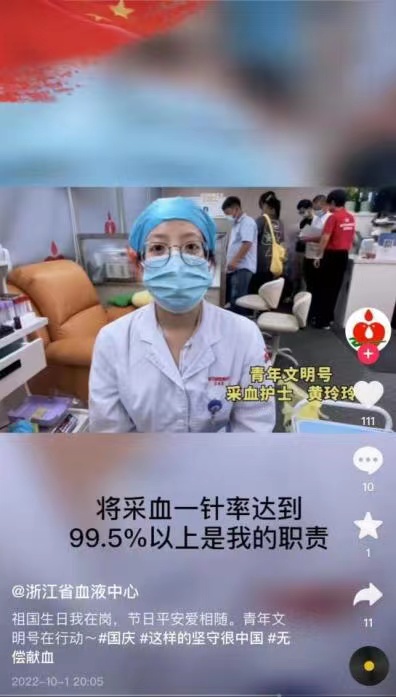
Task: Follow the account via the plus button
Action: click(368, 354)
